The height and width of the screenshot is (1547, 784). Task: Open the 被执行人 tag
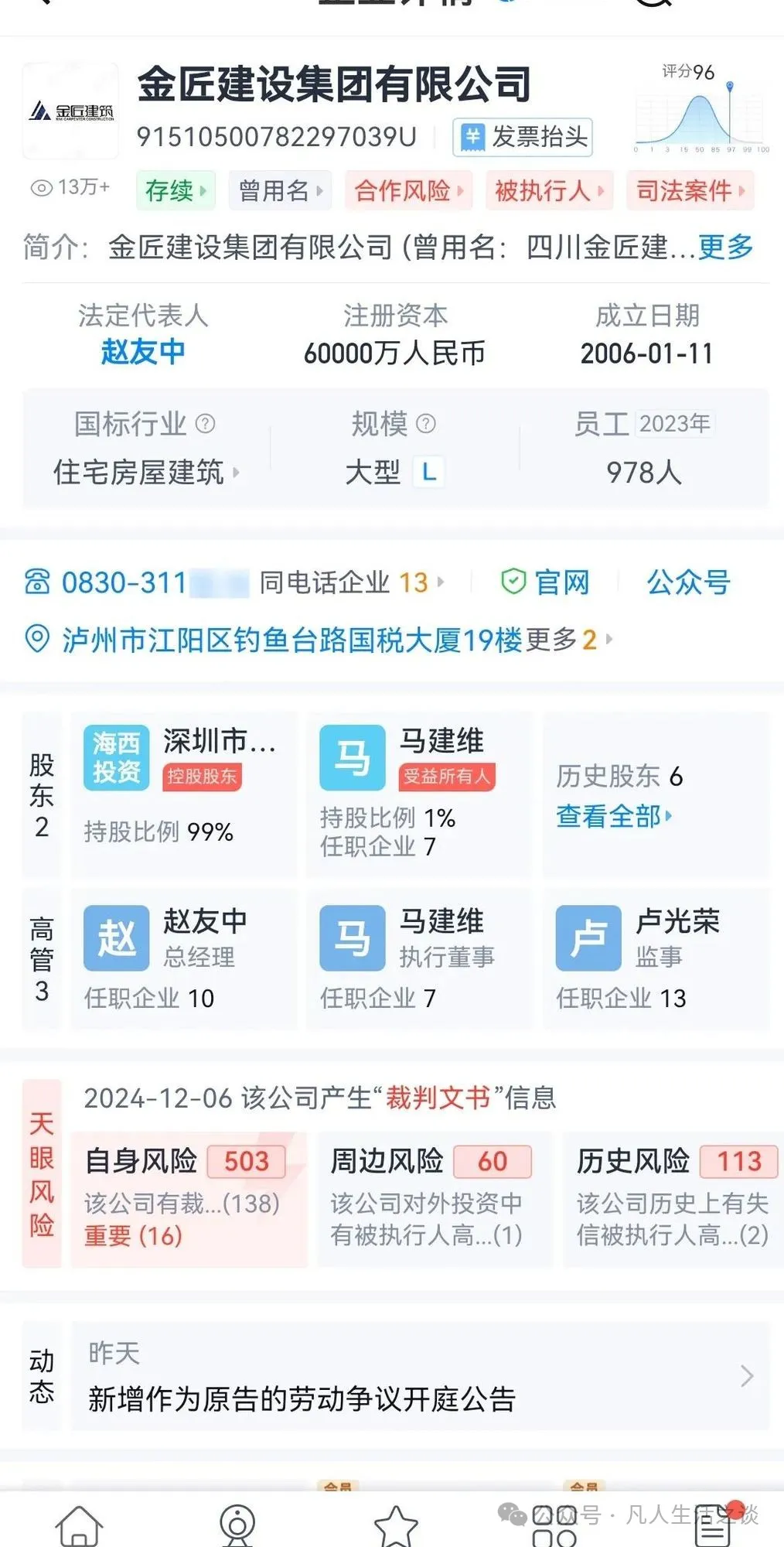pyautogui.click(x=548, y=190)
